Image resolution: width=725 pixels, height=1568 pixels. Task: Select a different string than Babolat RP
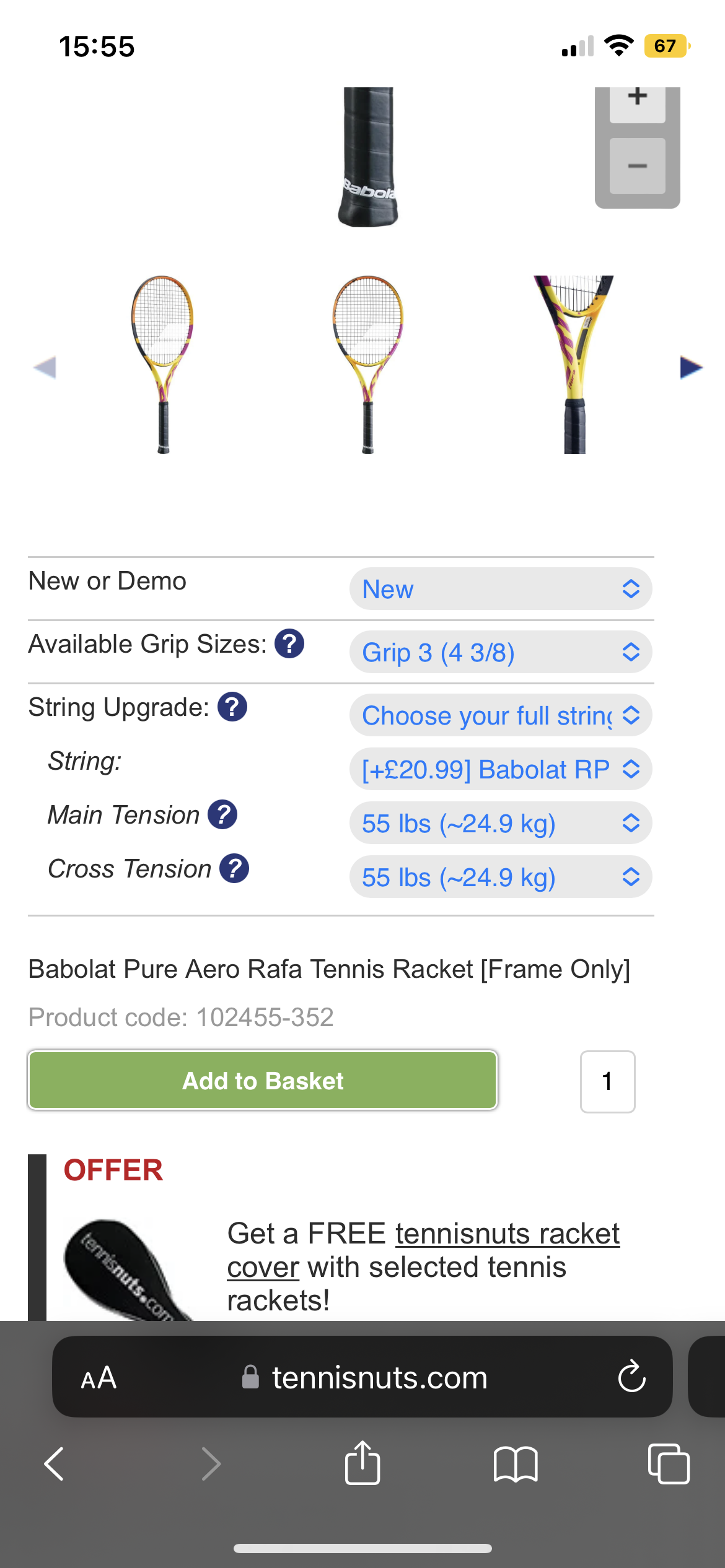500,769
